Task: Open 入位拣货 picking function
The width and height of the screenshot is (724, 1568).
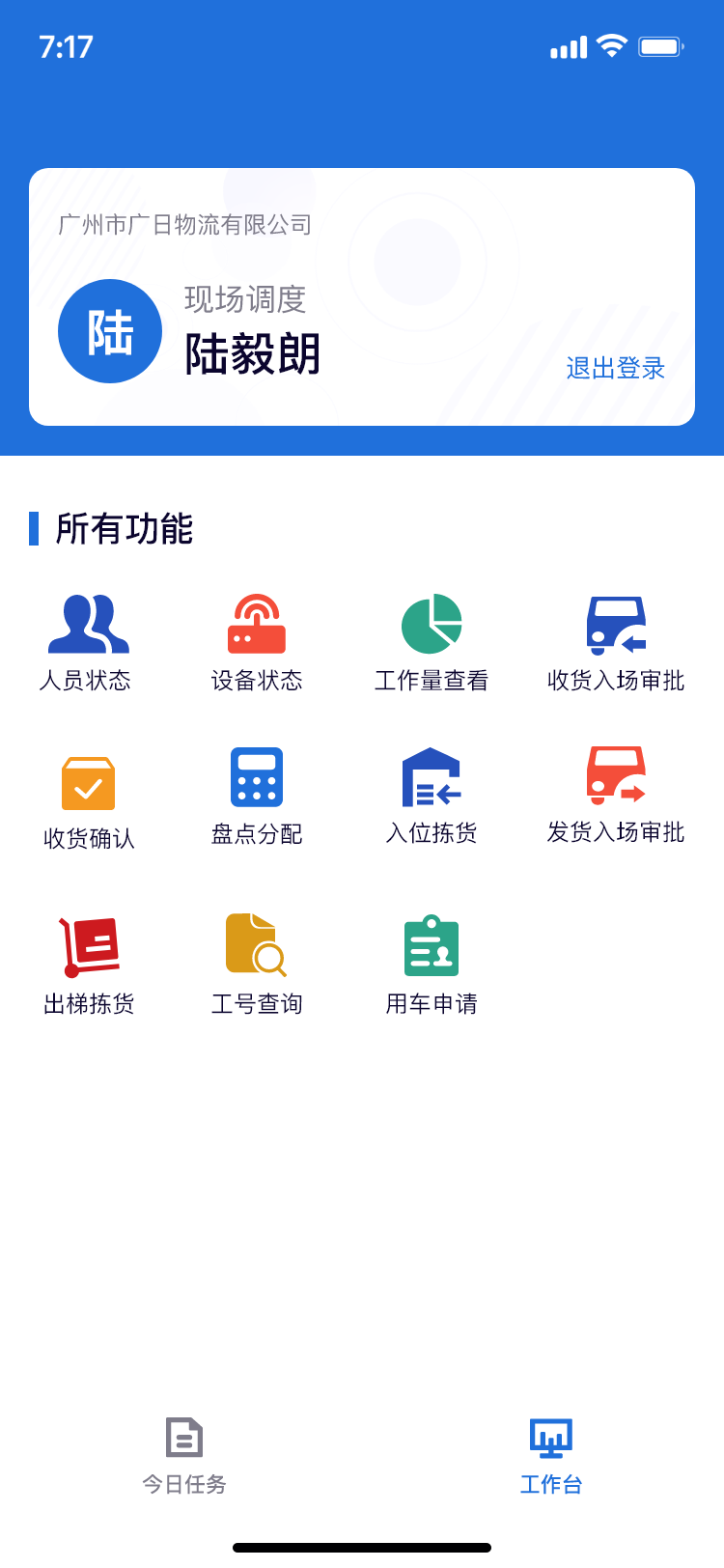Action: (432, 797)
